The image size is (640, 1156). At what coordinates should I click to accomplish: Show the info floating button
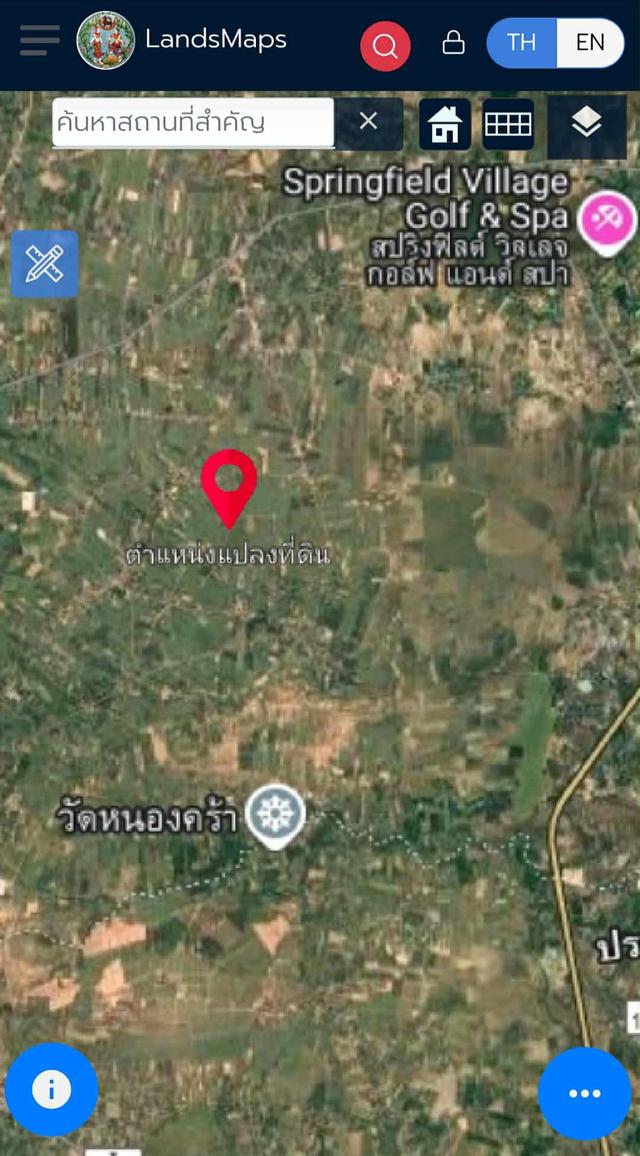click(51, 1090)
